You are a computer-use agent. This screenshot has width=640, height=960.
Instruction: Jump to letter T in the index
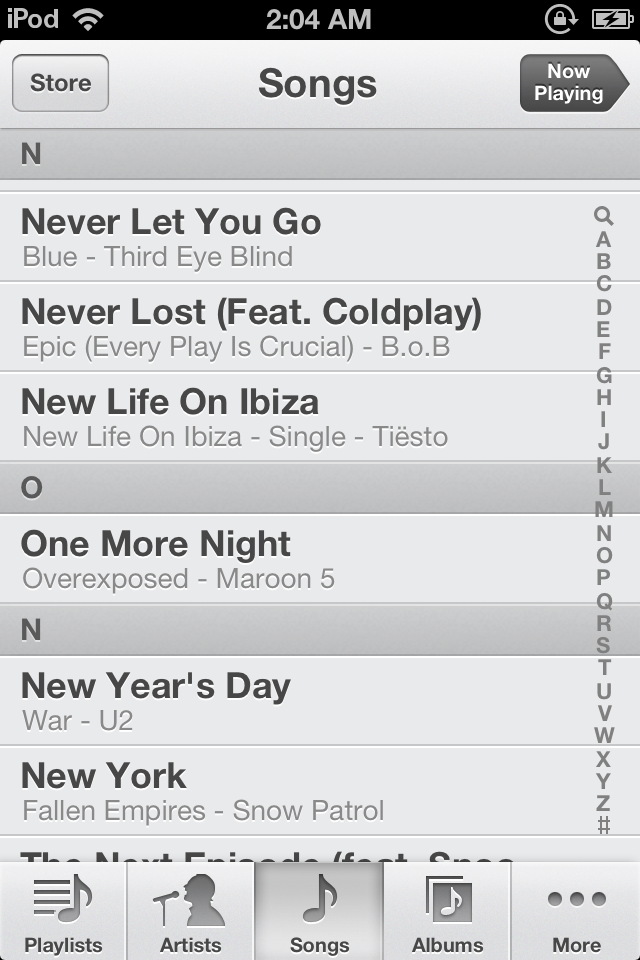pyautogui.click(x=604, y=667)
